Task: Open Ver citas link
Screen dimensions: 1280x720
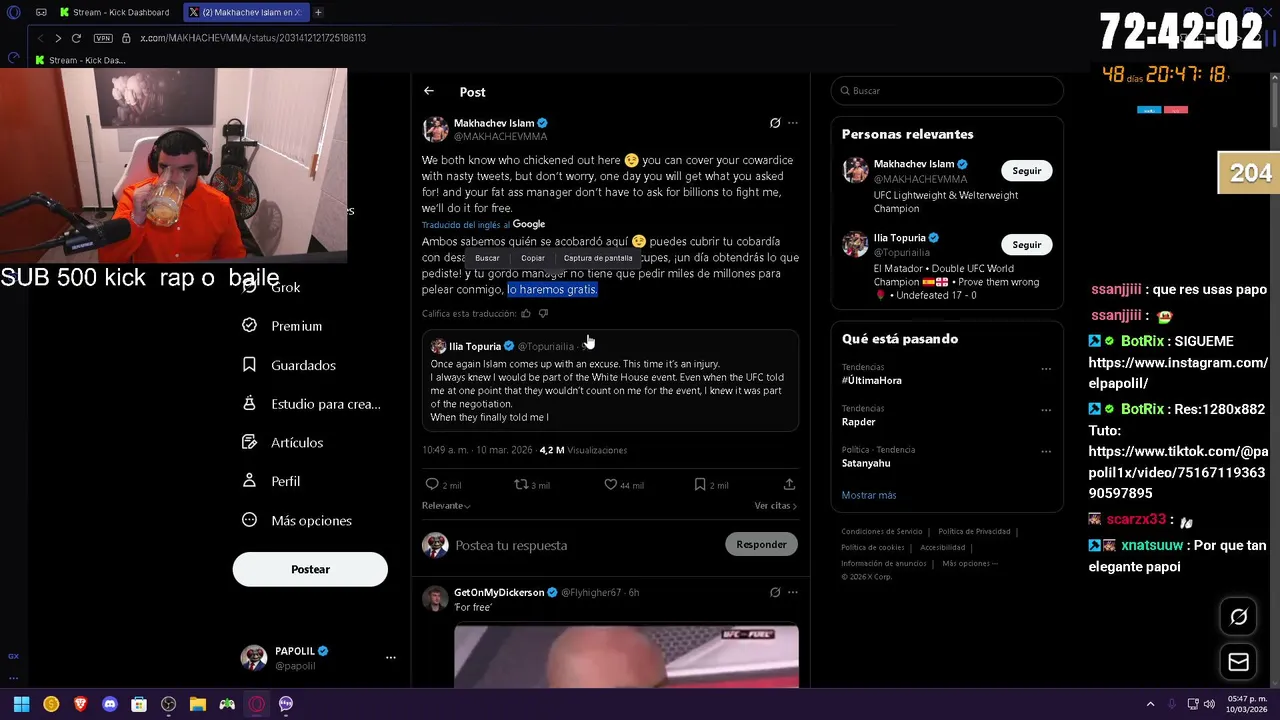Action: [x=775, y=506]
